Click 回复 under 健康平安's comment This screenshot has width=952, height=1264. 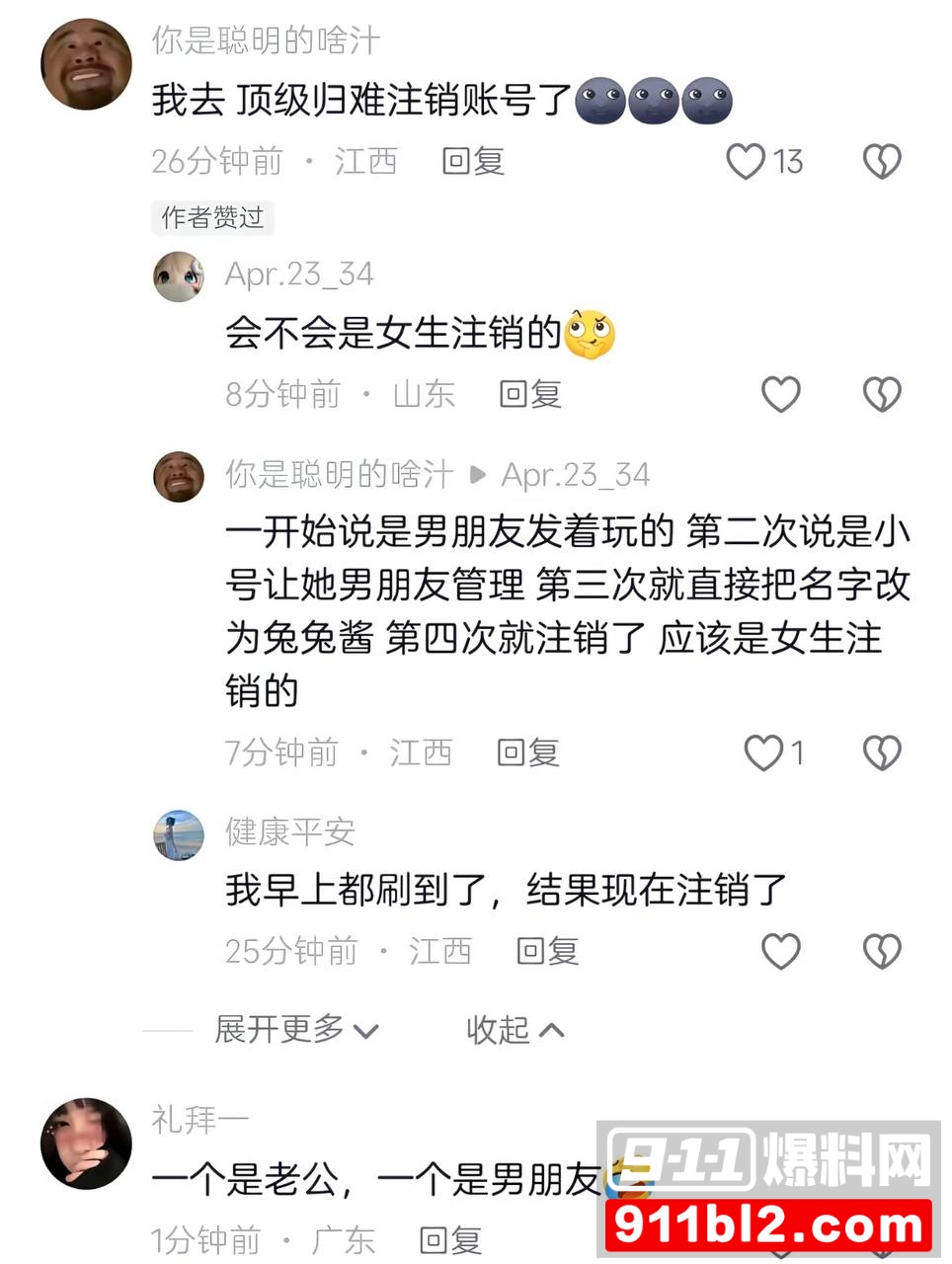tap(545, 951)
